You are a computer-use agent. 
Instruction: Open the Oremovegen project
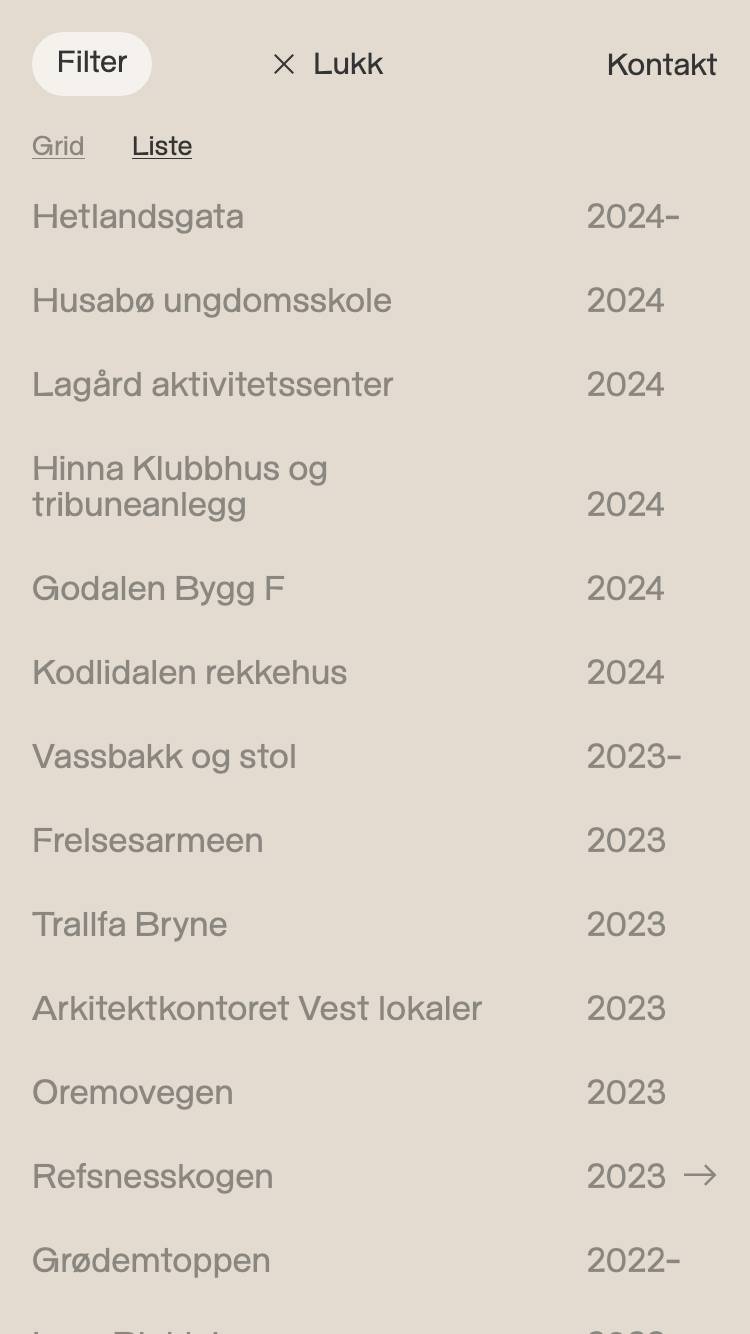tap(375, 1093)
